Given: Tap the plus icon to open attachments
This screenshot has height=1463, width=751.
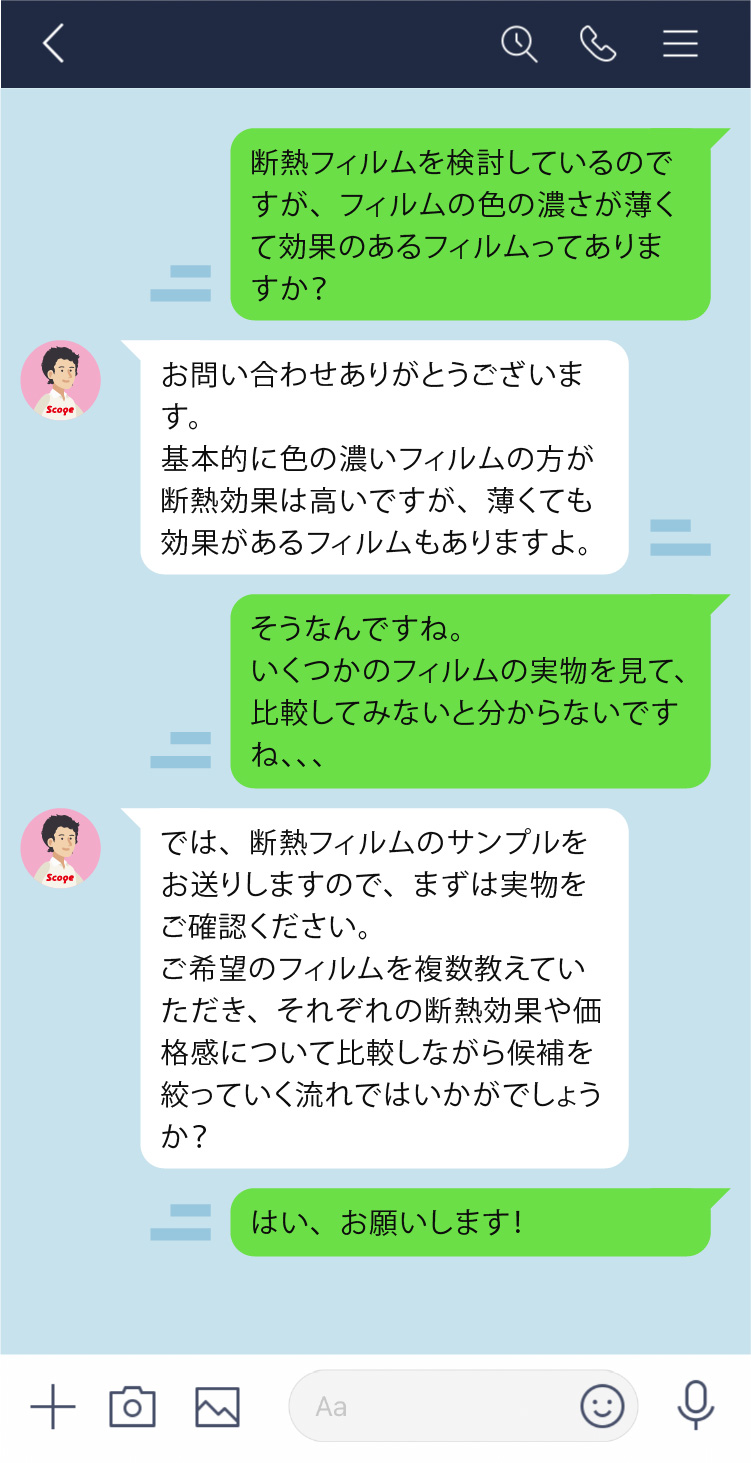Looking at the screenshot, I should [x=52, y=1405].
